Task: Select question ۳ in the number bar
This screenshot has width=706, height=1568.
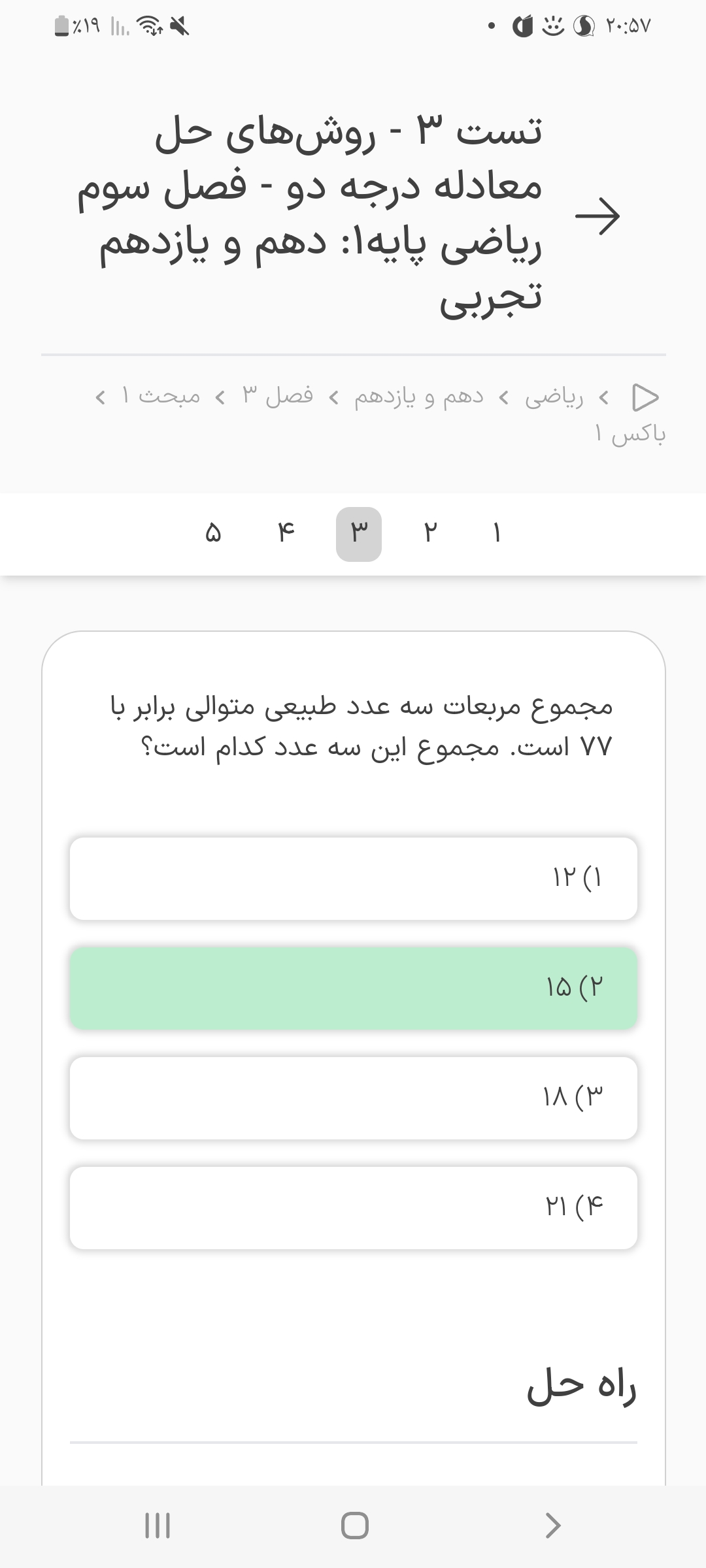Action: click(x=359, y=534)
